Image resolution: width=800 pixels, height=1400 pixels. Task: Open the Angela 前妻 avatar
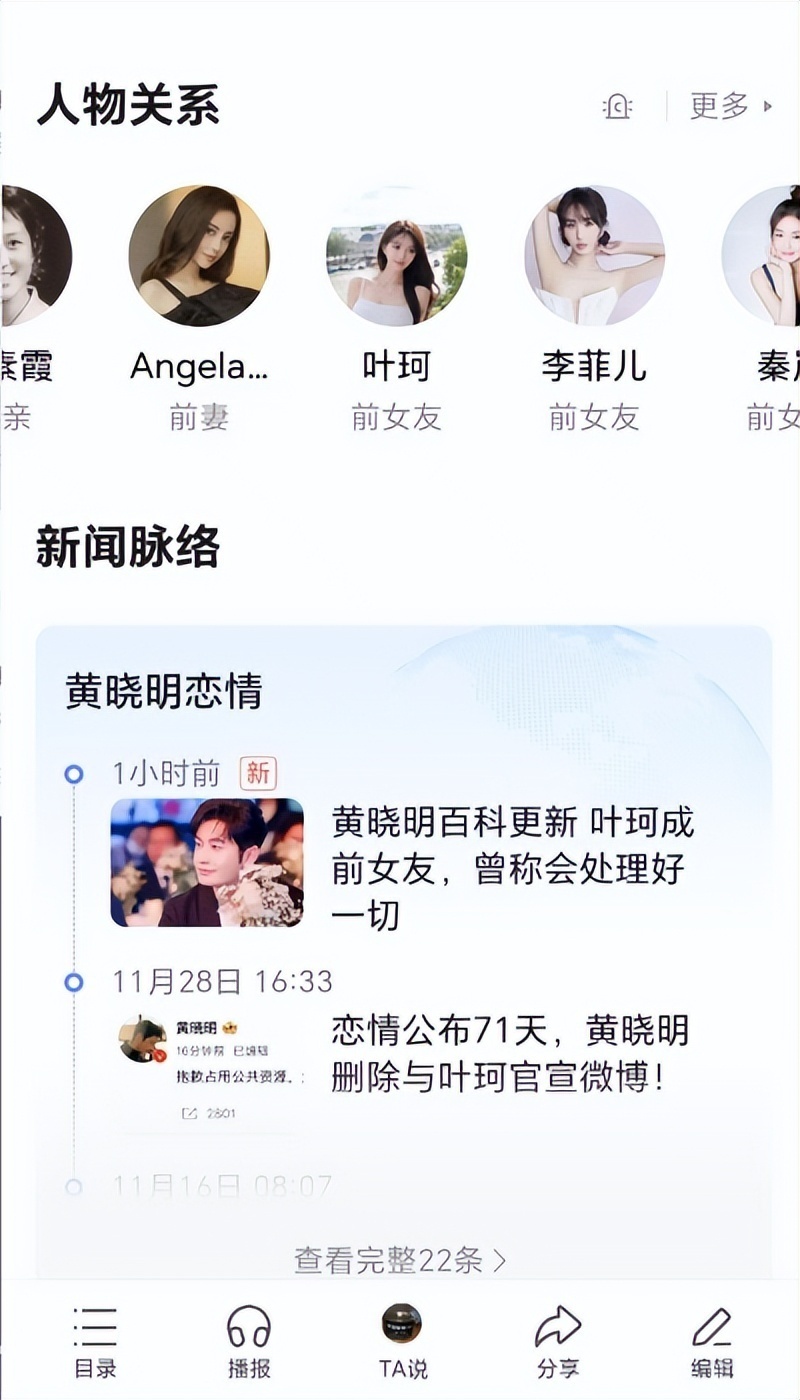(x=200, y=256)
